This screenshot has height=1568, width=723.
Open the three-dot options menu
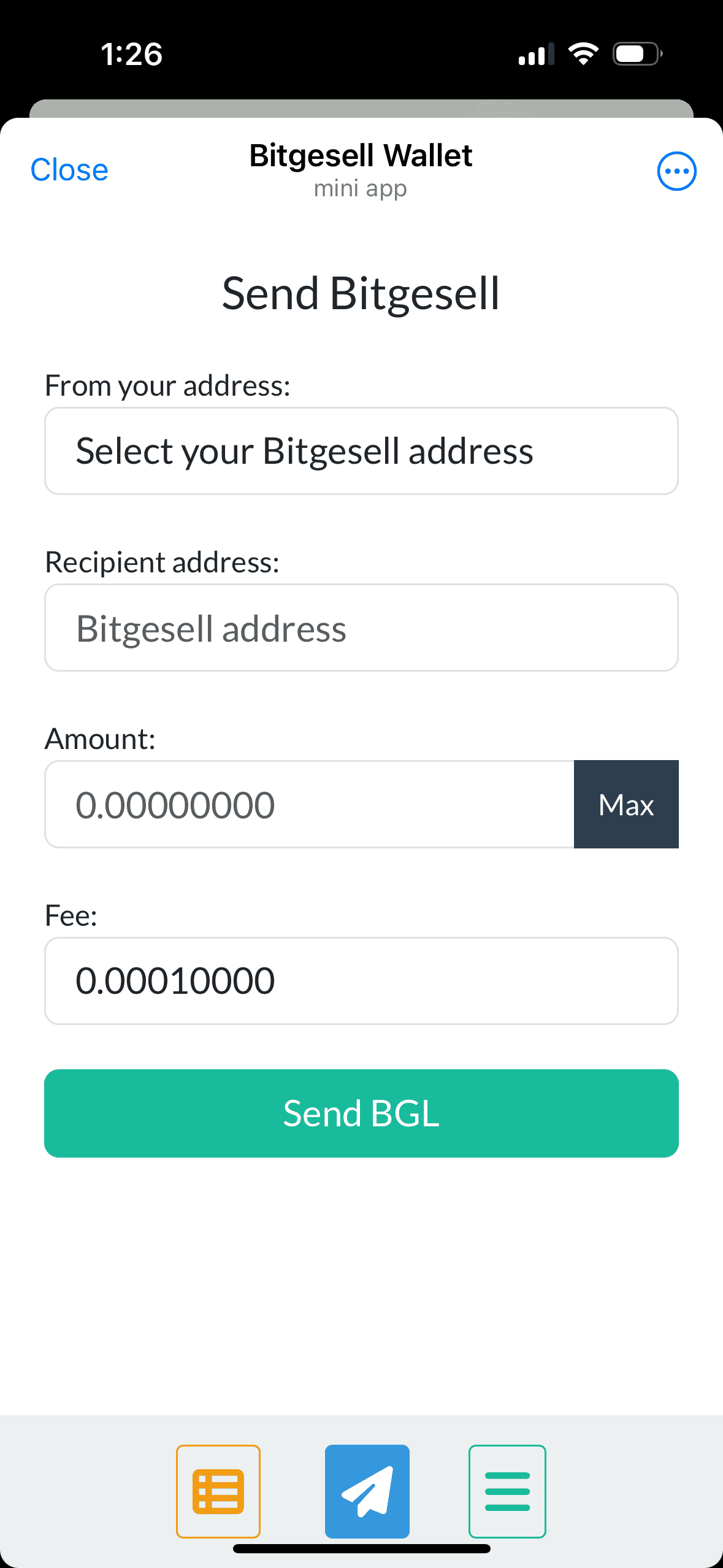pyautogui.click(x=676, y=171)
